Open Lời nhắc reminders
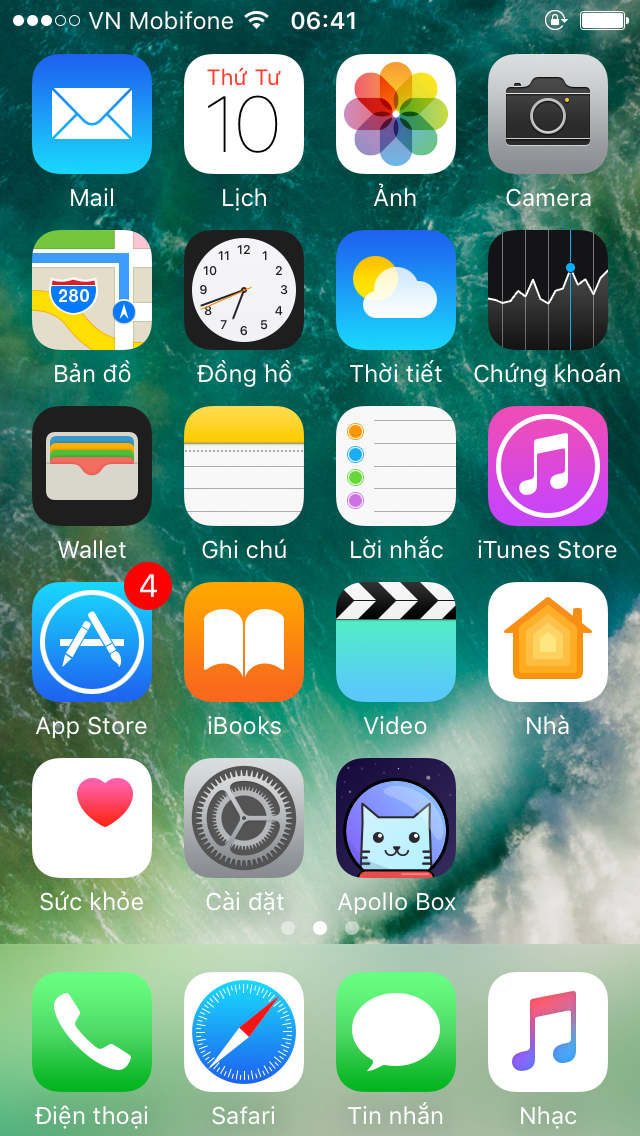 396,466
